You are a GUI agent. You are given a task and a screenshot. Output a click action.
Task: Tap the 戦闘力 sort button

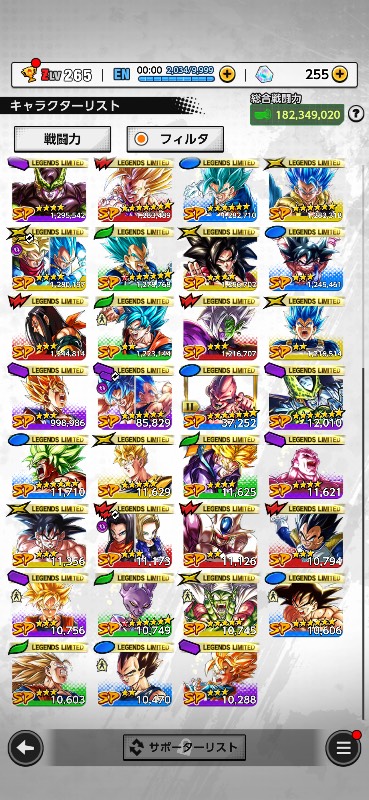62,139
